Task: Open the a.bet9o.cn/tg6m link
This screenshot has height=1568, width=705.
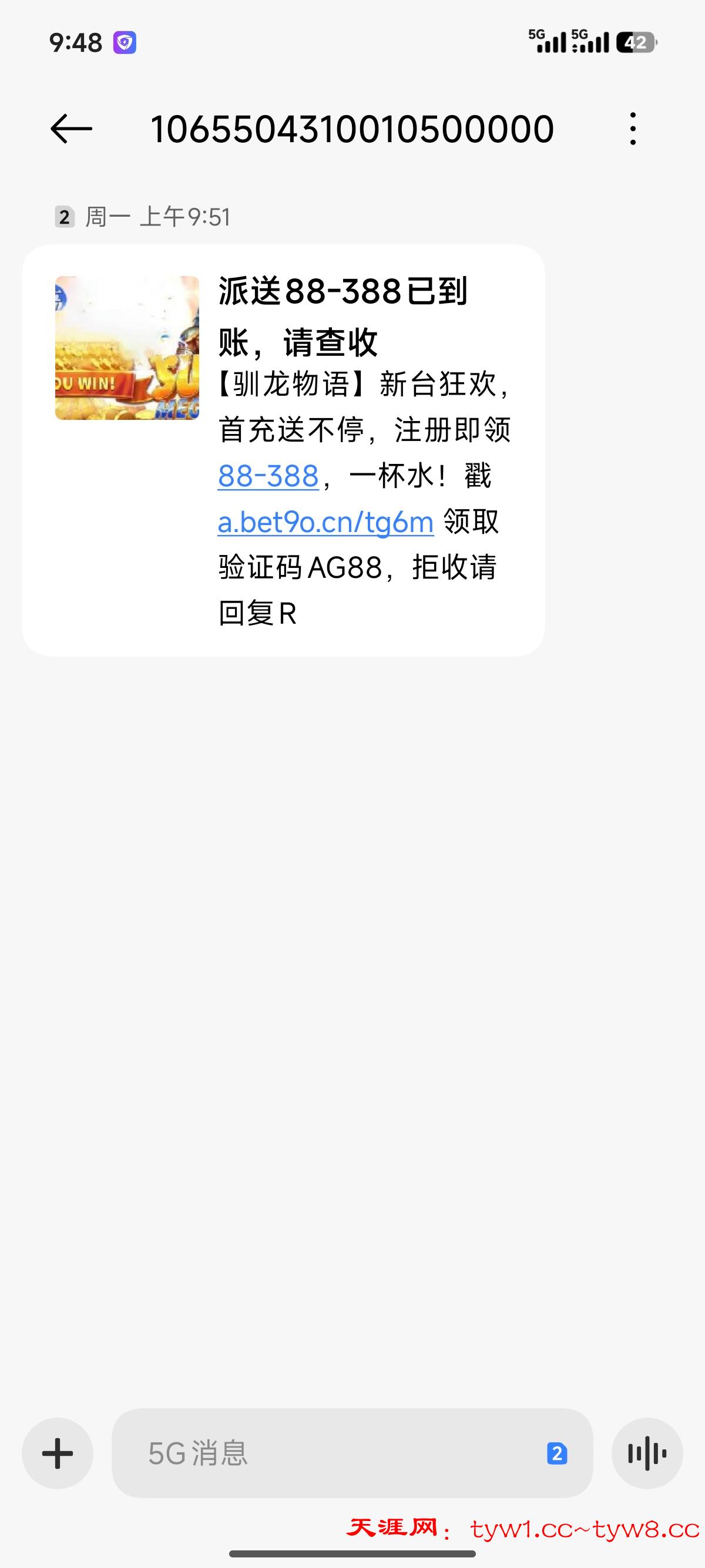Action: pyautogui.click(x=325, y=522)
